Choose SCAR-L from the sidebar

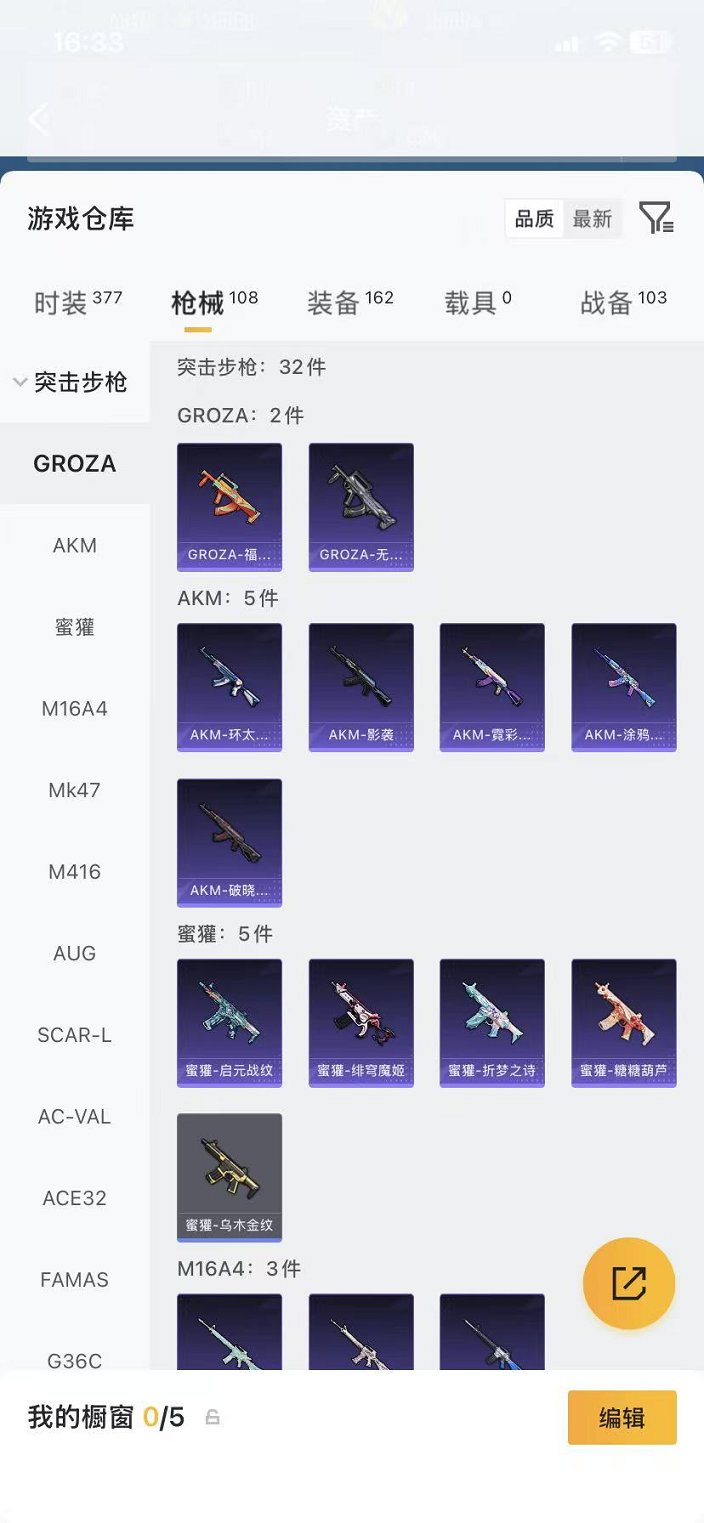tap(75, 1035)
